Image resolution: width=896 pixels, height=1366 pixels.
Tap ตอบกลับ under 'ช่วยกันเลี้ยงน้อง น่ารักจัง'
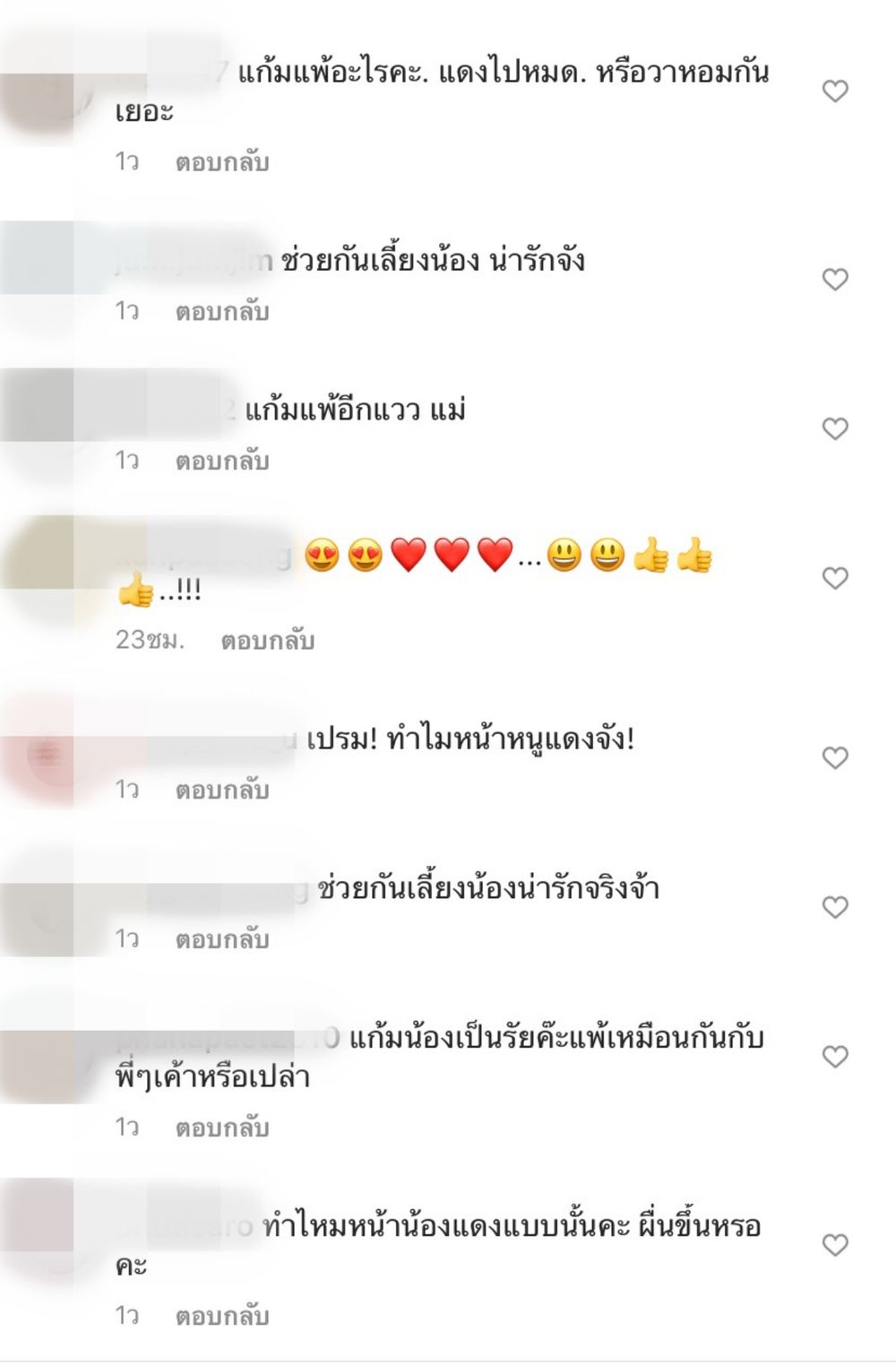point(221,312)
